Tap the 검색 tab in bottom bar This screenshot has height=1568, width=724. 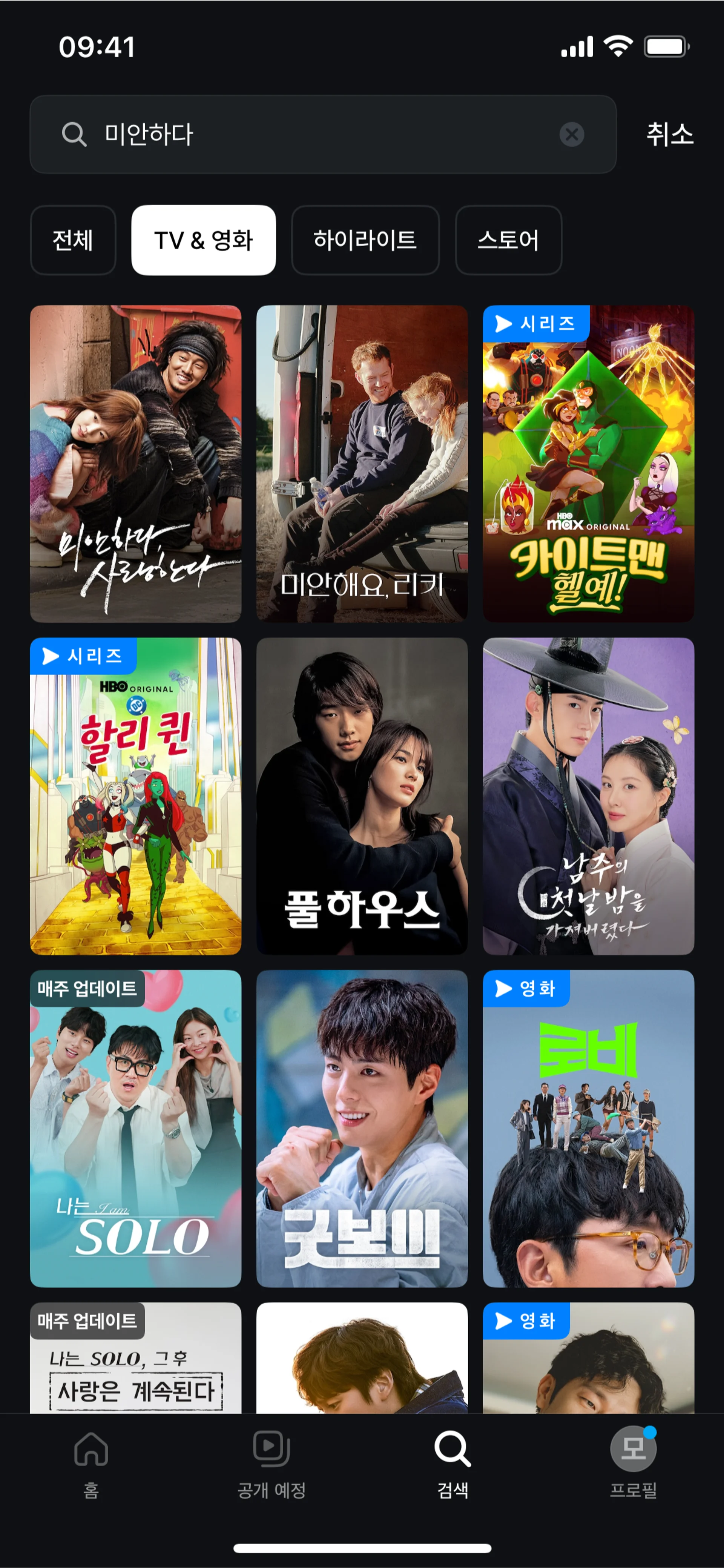pyautogui.click(x=452, y=1465)
